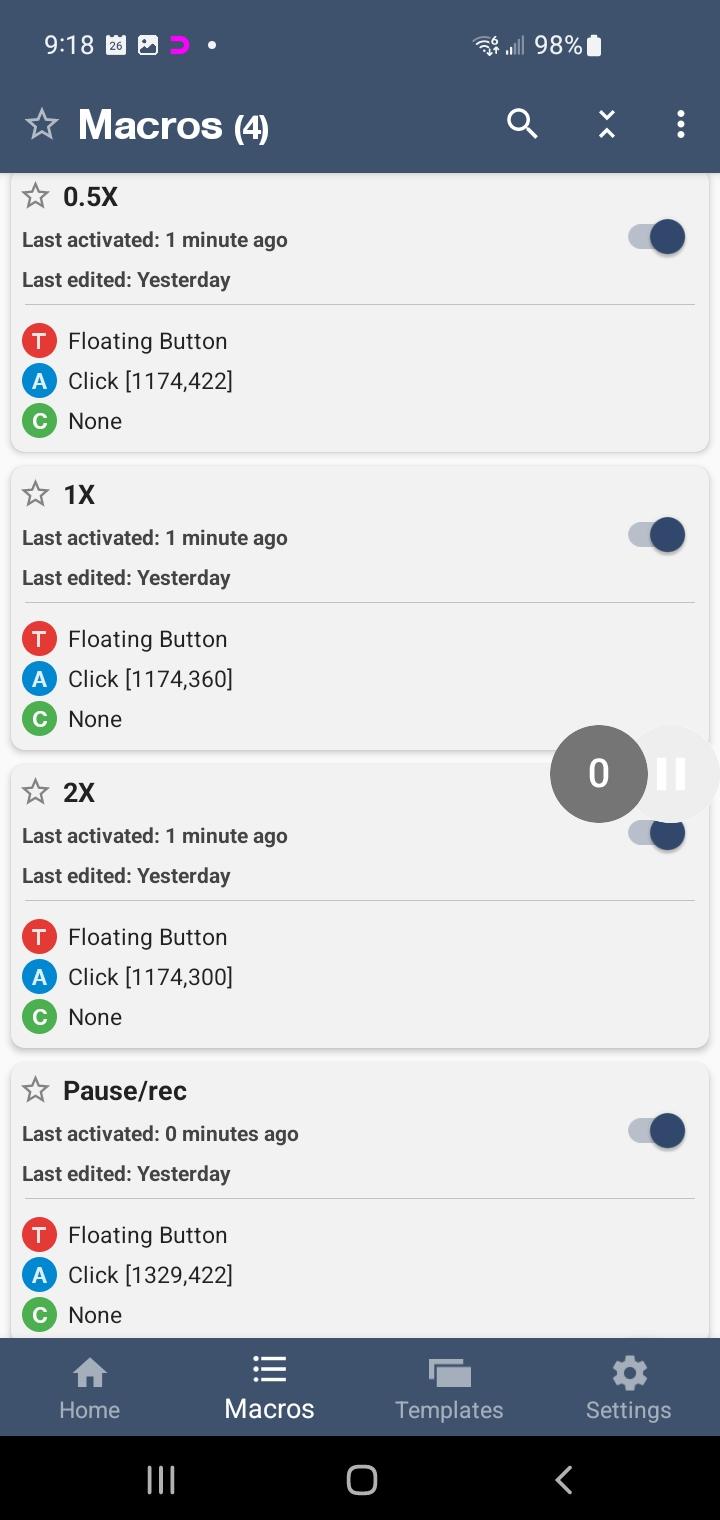Disable the 1X macro toggle
The image size is (720, 1520).
[657, 535]
